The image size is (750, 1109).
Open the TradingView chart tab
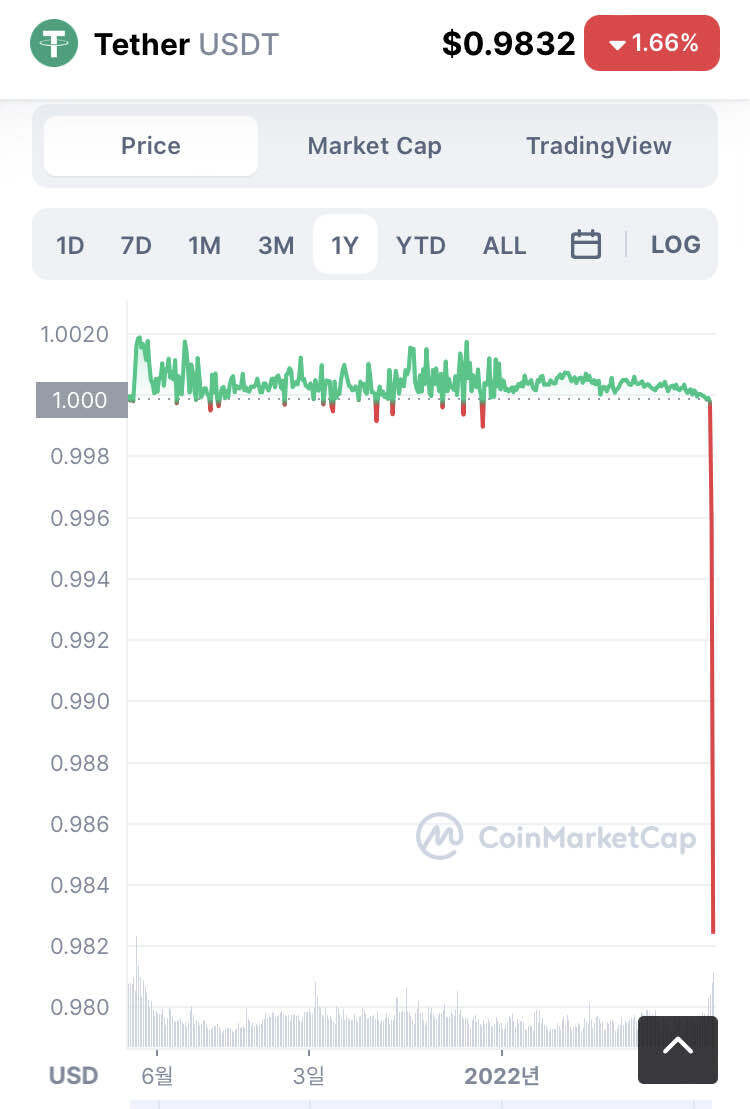598,146
